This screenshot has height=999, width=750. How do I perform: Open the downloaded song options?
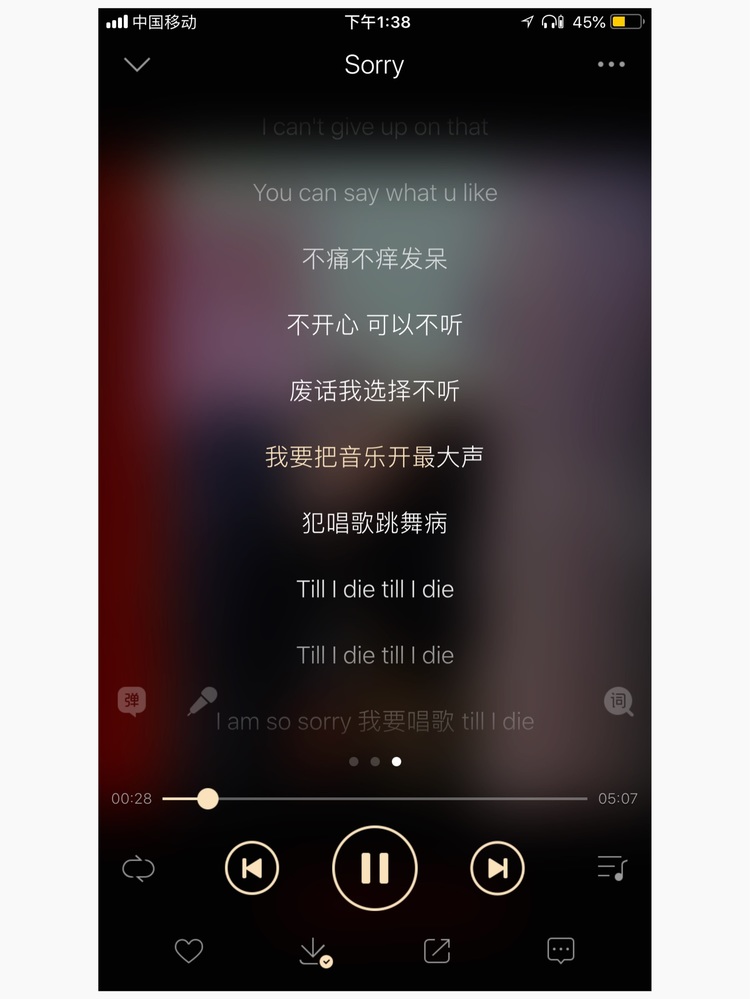point(314,951)
